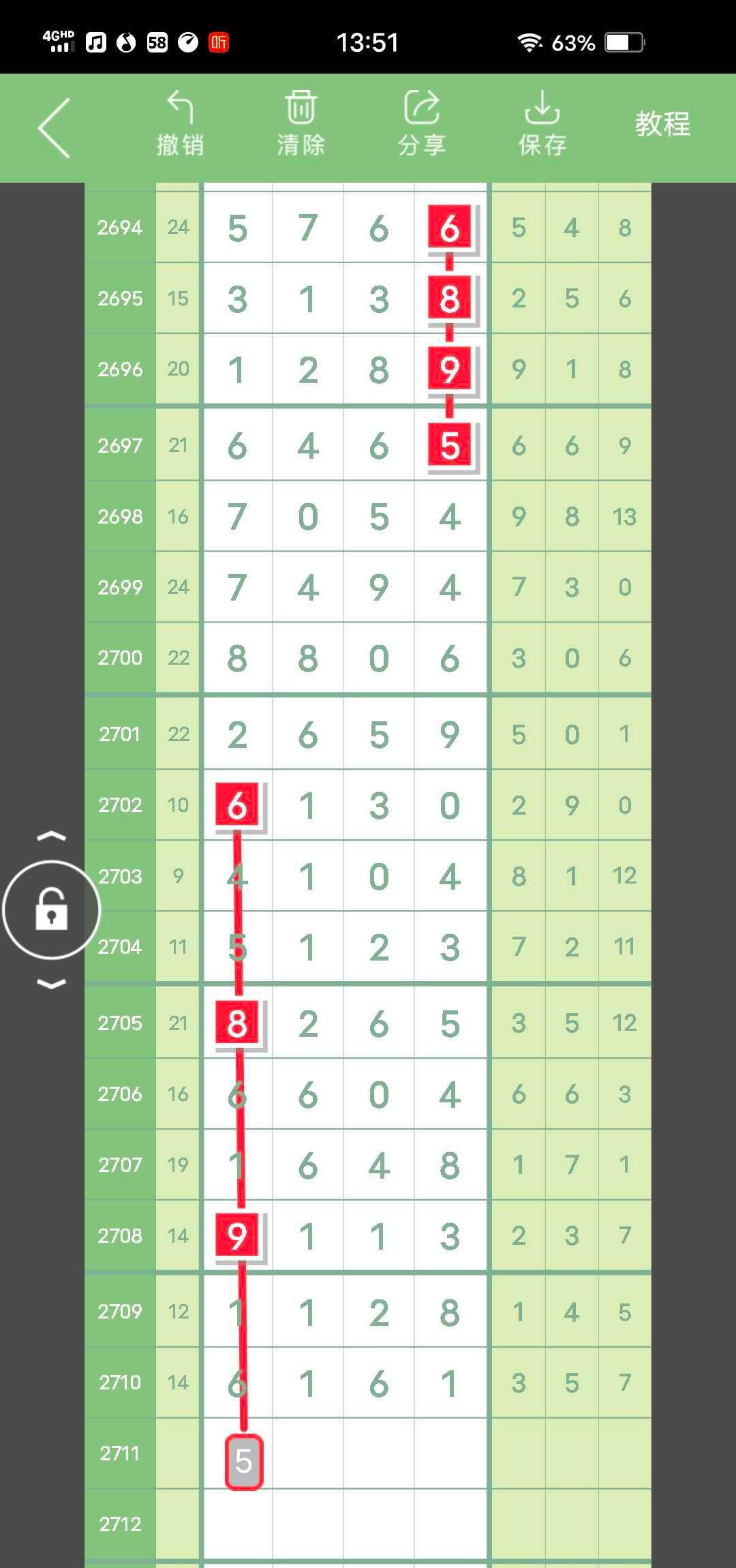Tap the up chevron above the lock
736x1568 pixels.
coord(52,836)
